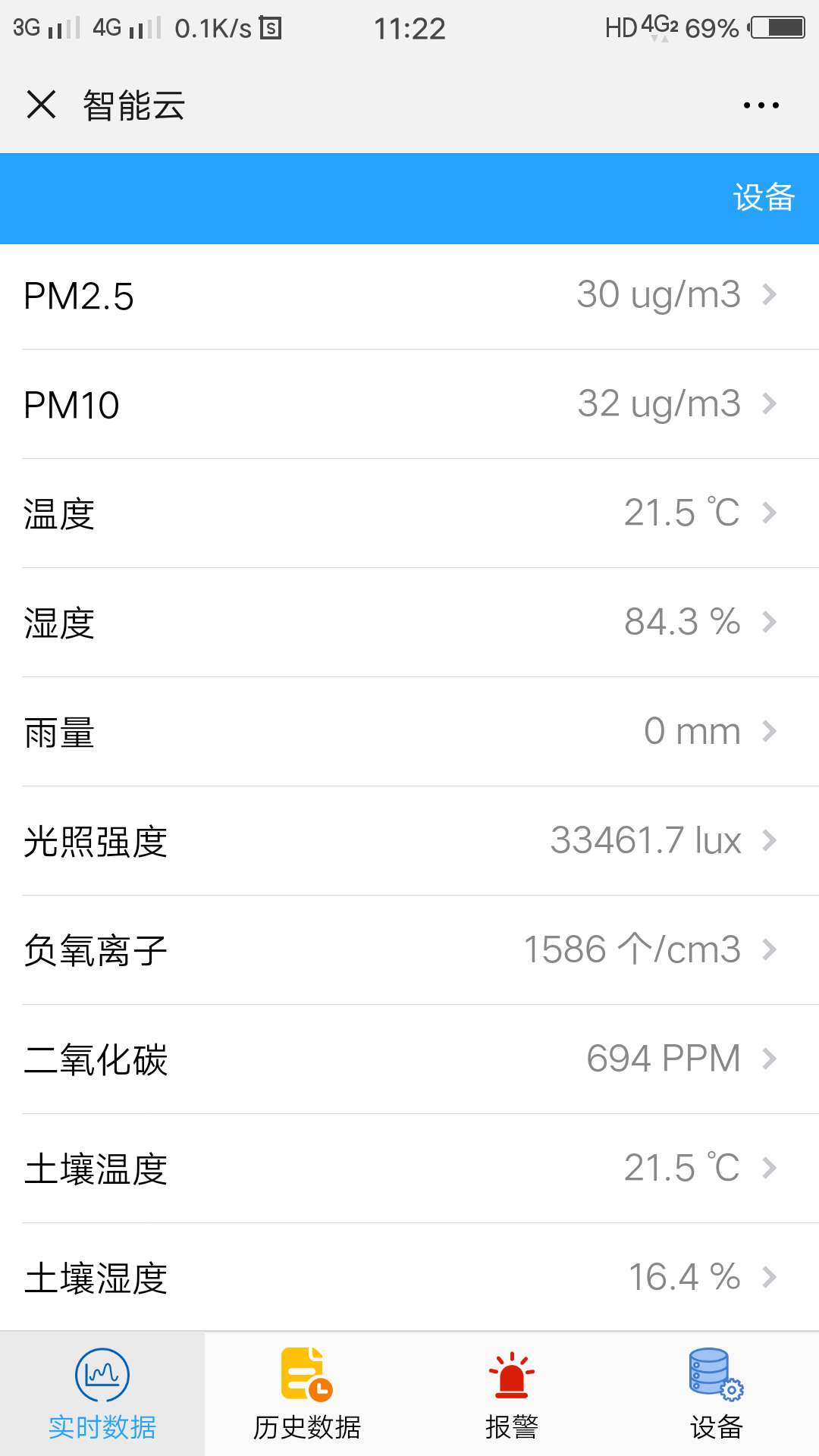The height and width of the screenshot is (1456, 819).
Task: Open the PM2.5 reading details
Action: pos(409,296)
